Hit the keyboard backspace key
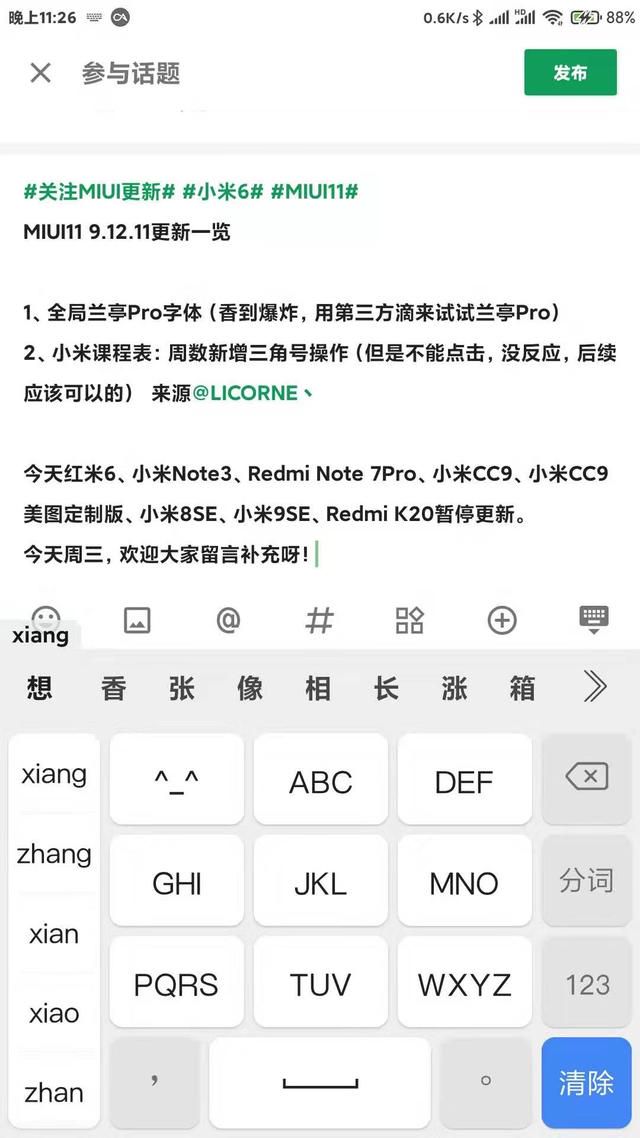 tap(586, 778)
